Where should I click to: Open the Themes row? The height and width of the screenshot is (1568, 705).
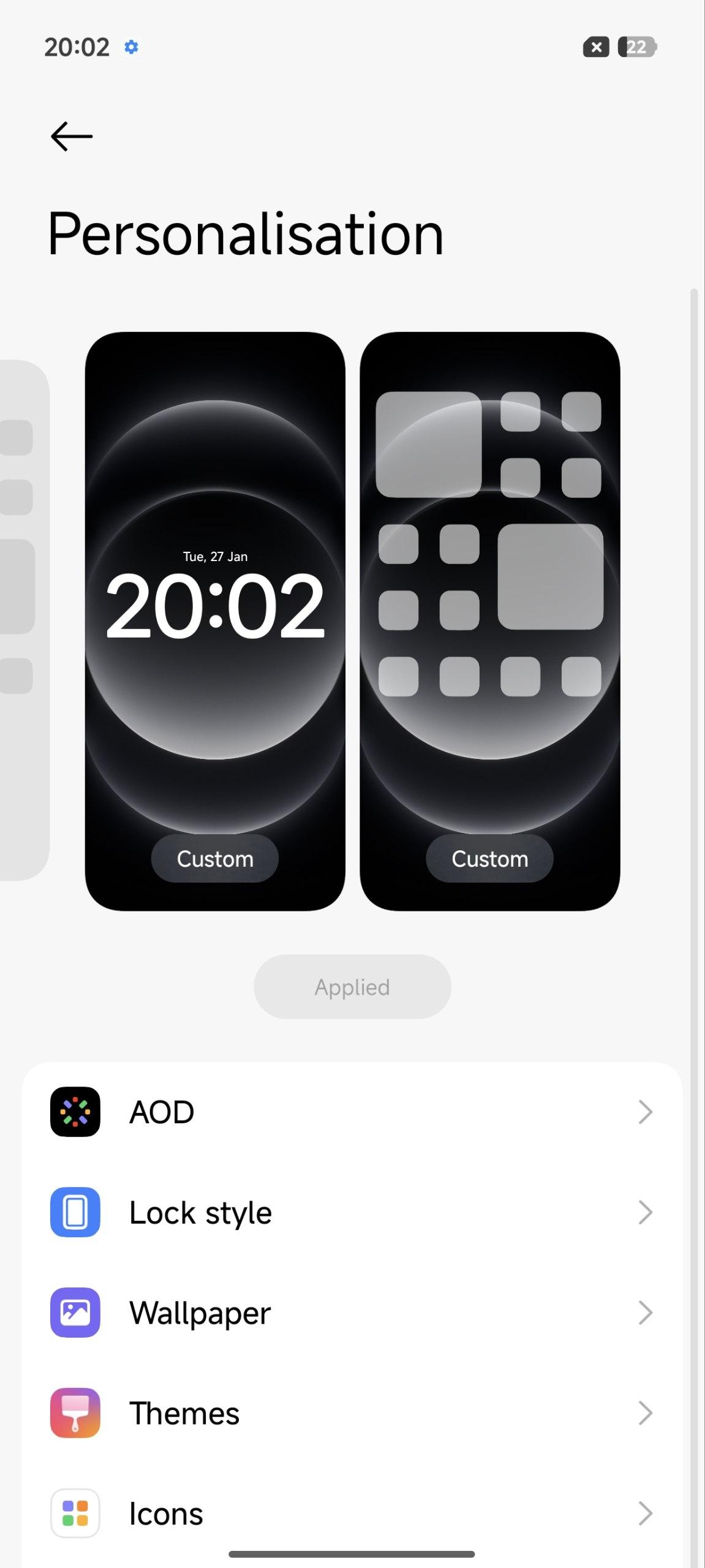352,1413
